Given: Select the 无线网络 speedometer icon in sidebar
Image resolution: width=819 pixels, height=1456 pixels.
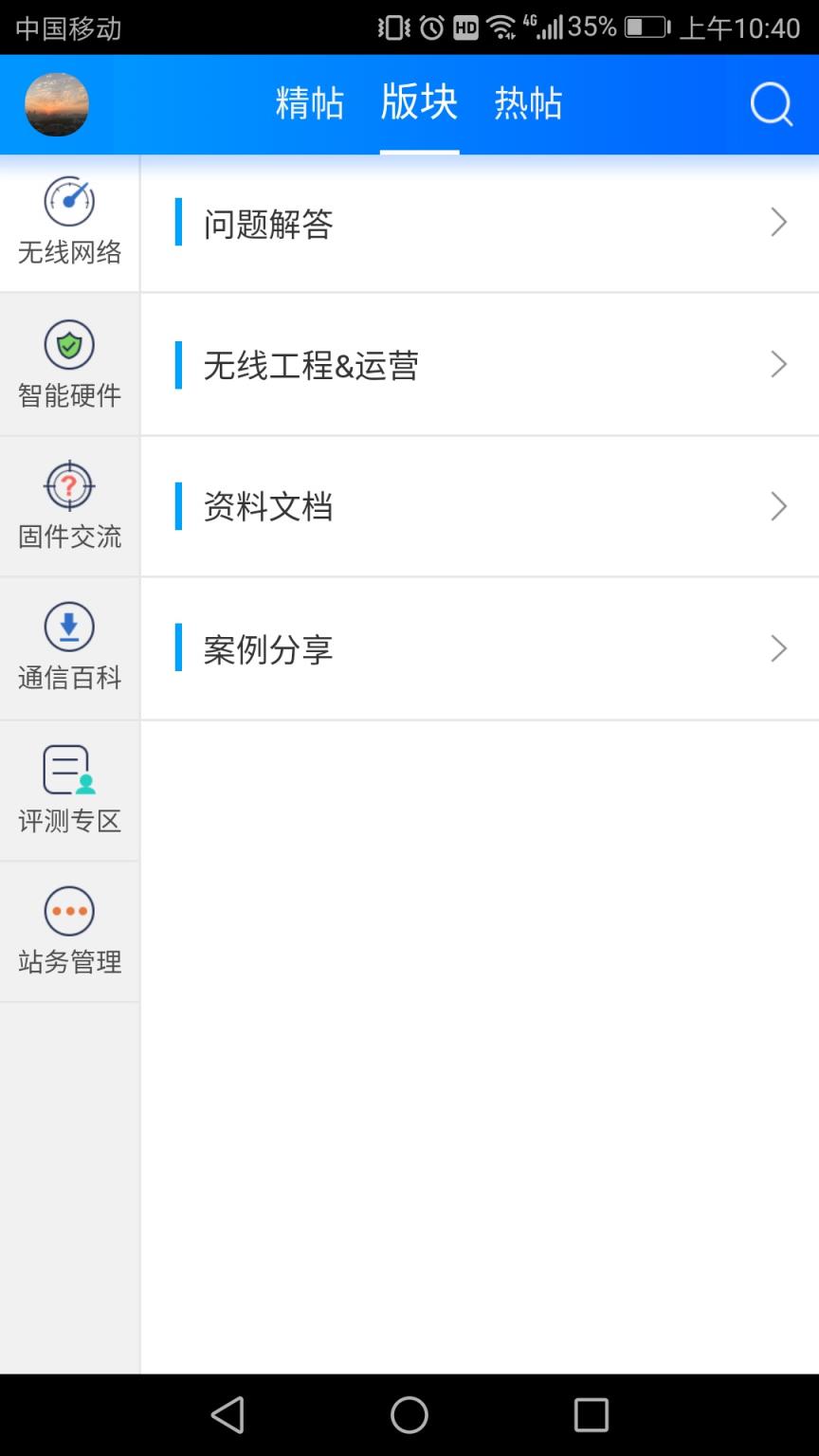Looking at the screenshot, I should click(69, 201).
